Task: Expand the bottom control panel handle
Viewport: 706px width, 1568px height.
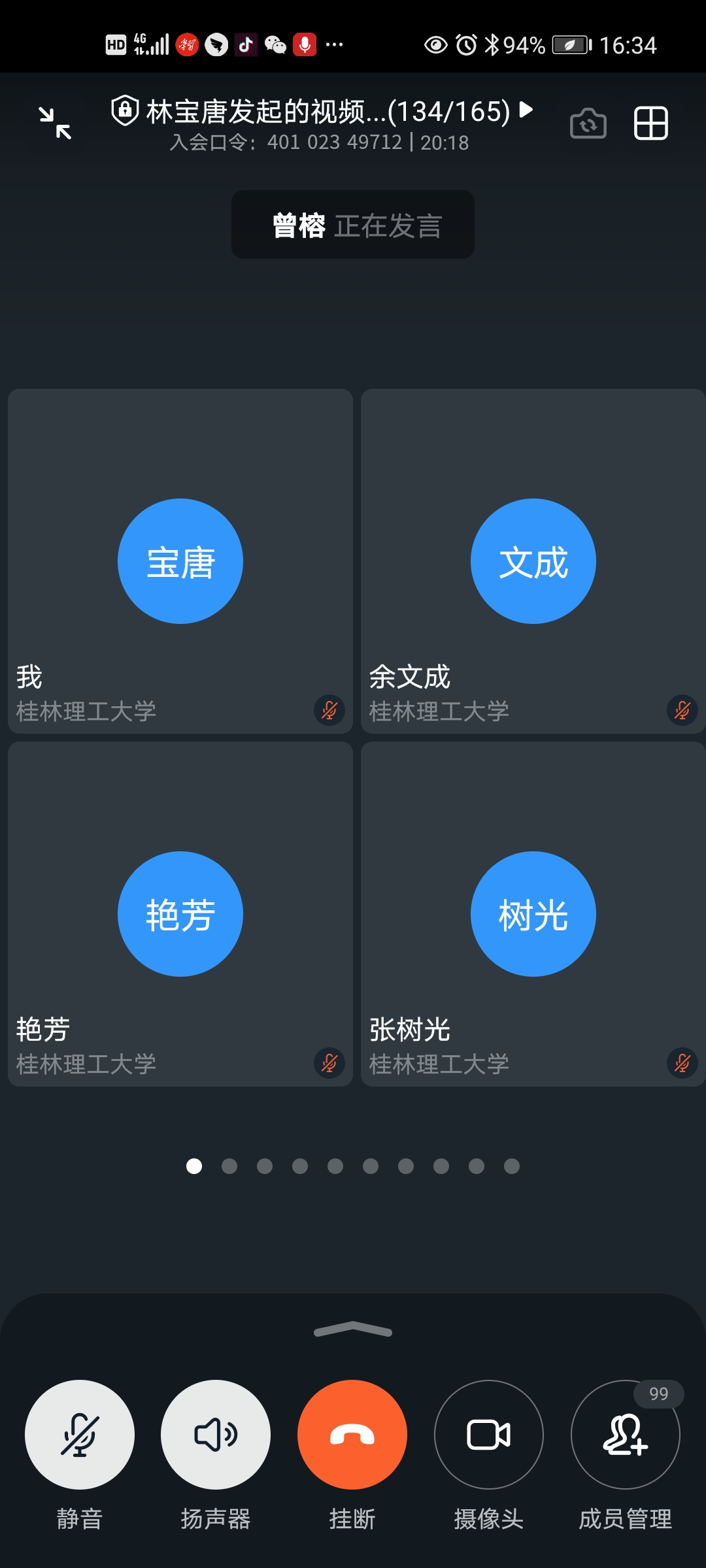Action: [353, 1330]
